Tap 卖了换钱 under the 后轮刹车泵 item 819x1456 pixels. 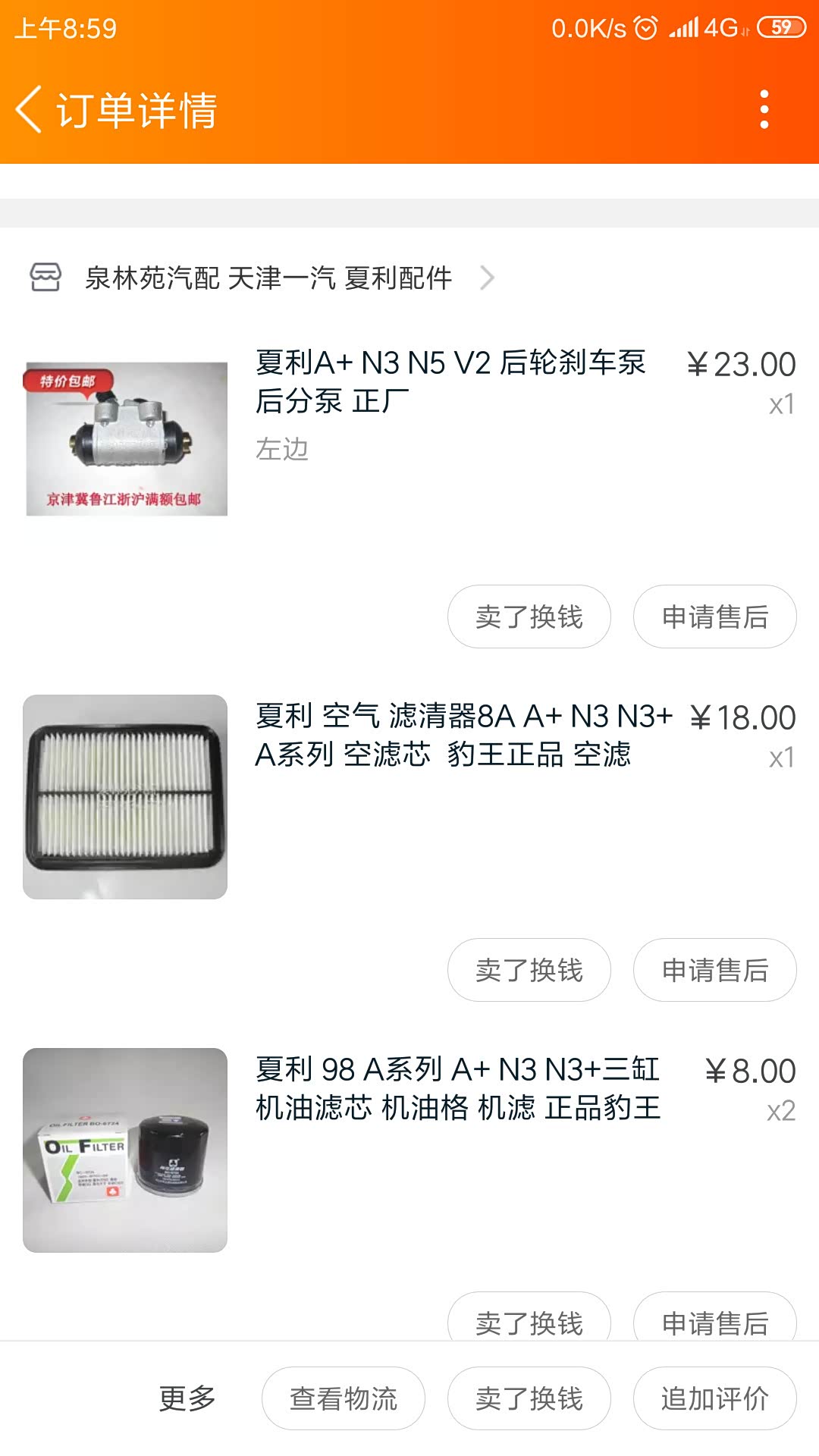[529, 617]
